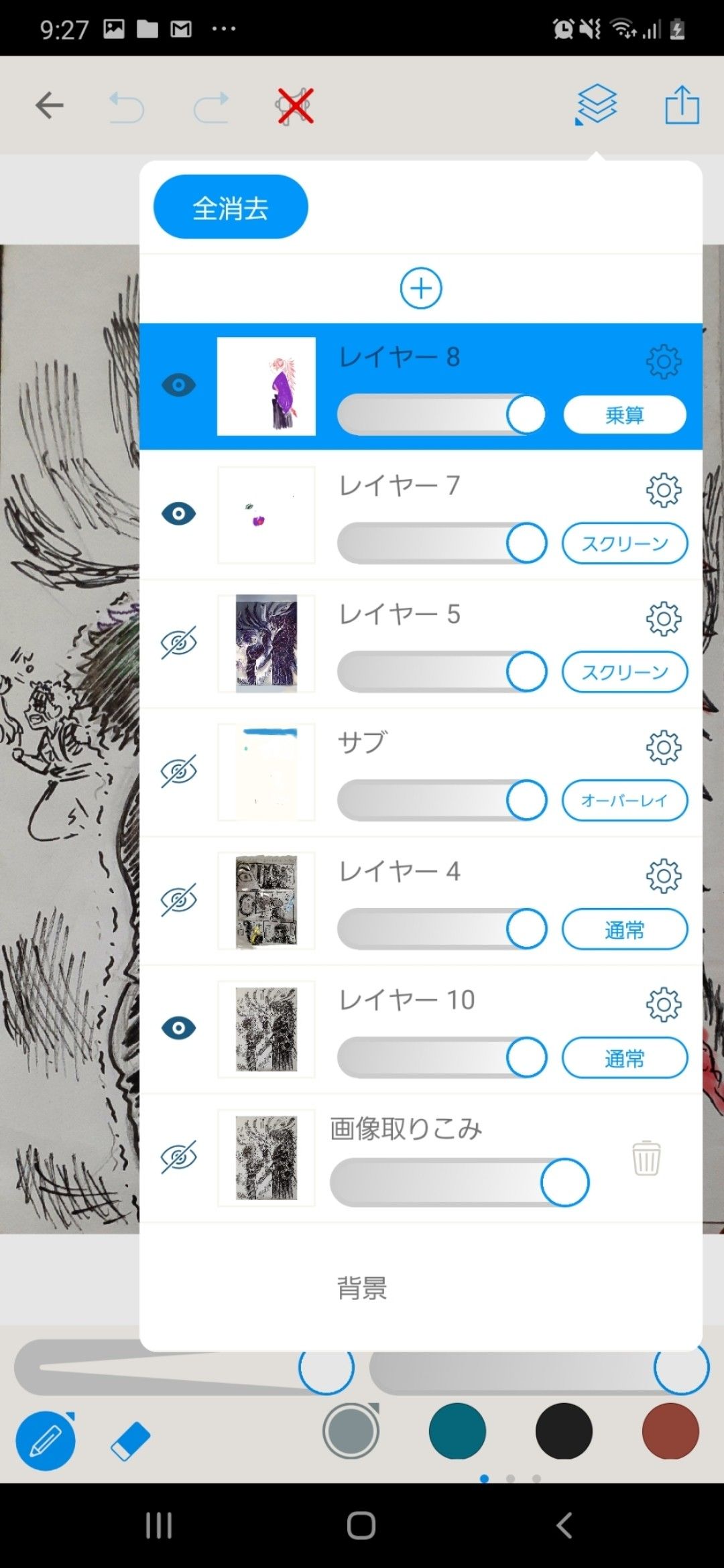Open the 背景 background row
This screenshot has height=1568, width=724.
pos(362,1288)
